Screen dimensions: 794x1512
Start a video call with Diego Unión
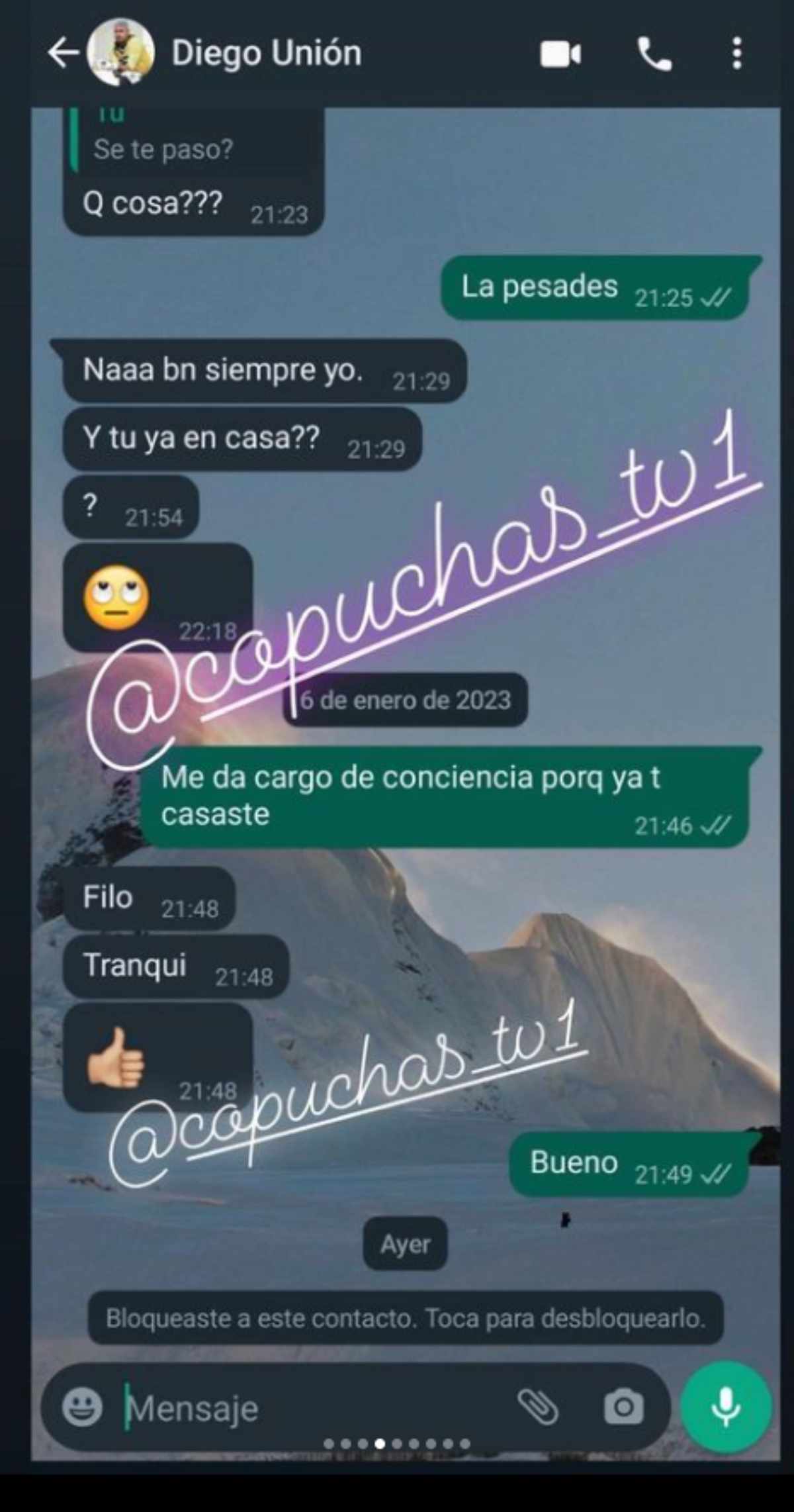560,54
